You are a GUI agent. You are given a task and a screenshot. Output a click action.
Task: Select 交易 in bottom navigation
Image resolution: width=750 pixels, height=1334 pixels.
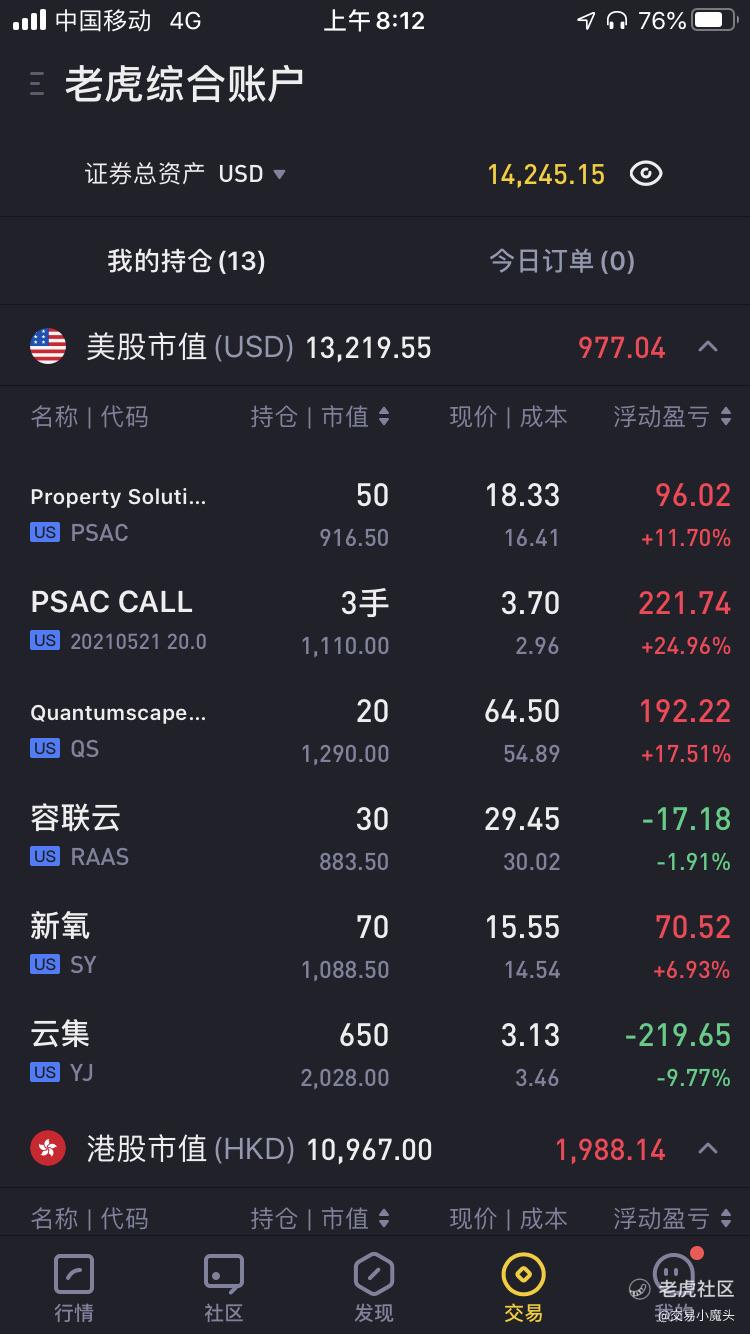click(524, 1288)
